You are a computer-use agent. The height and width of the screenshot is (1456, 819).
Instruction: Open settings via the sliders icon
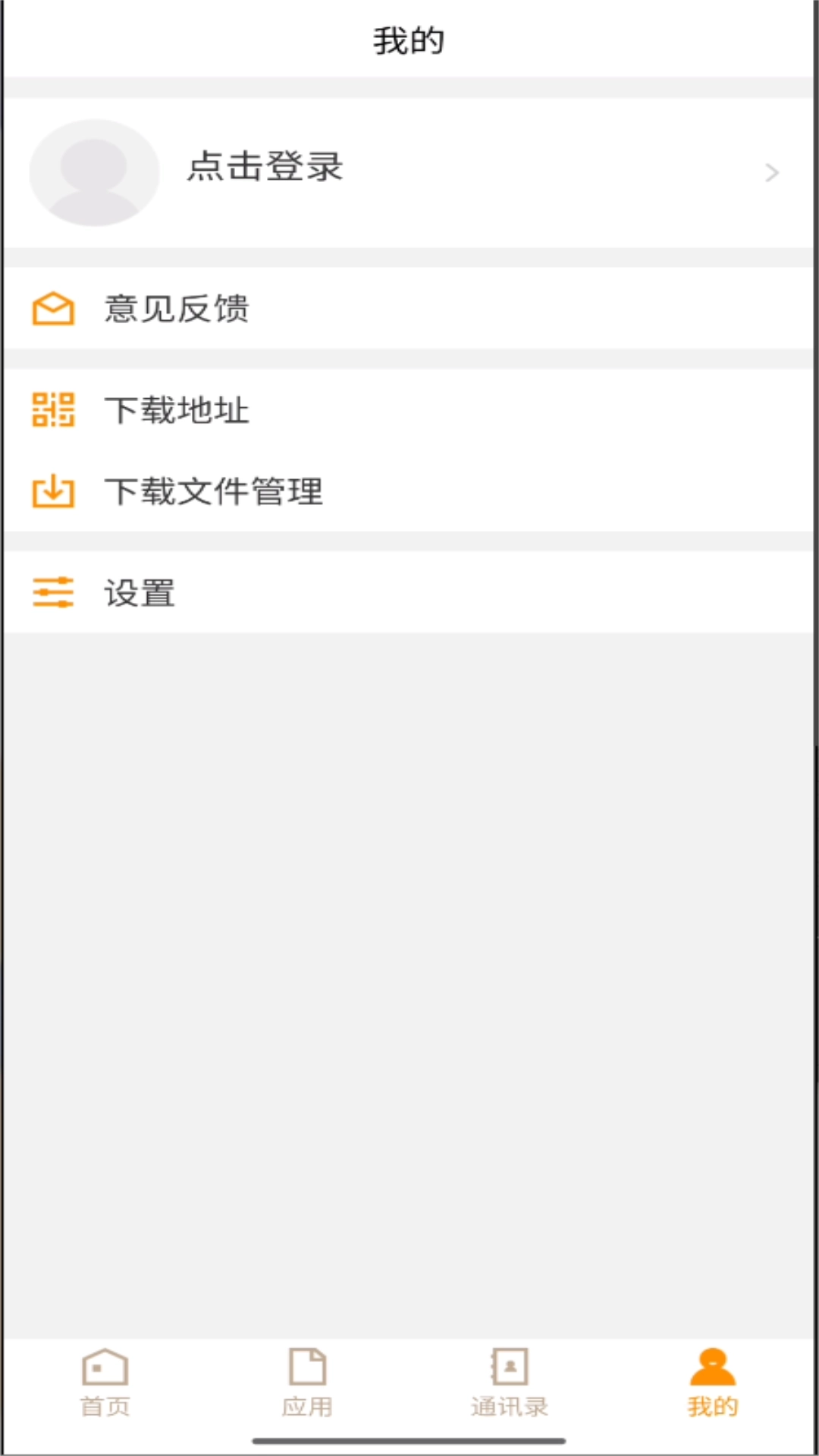click(x=53, y=592)
